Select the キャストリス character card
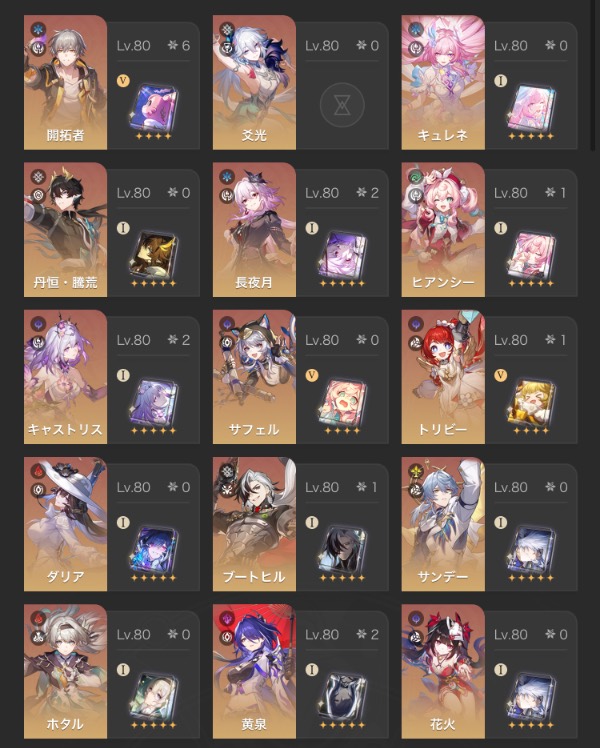The height and width of the screenshot is (748, 600). click(x=112, y=377)
